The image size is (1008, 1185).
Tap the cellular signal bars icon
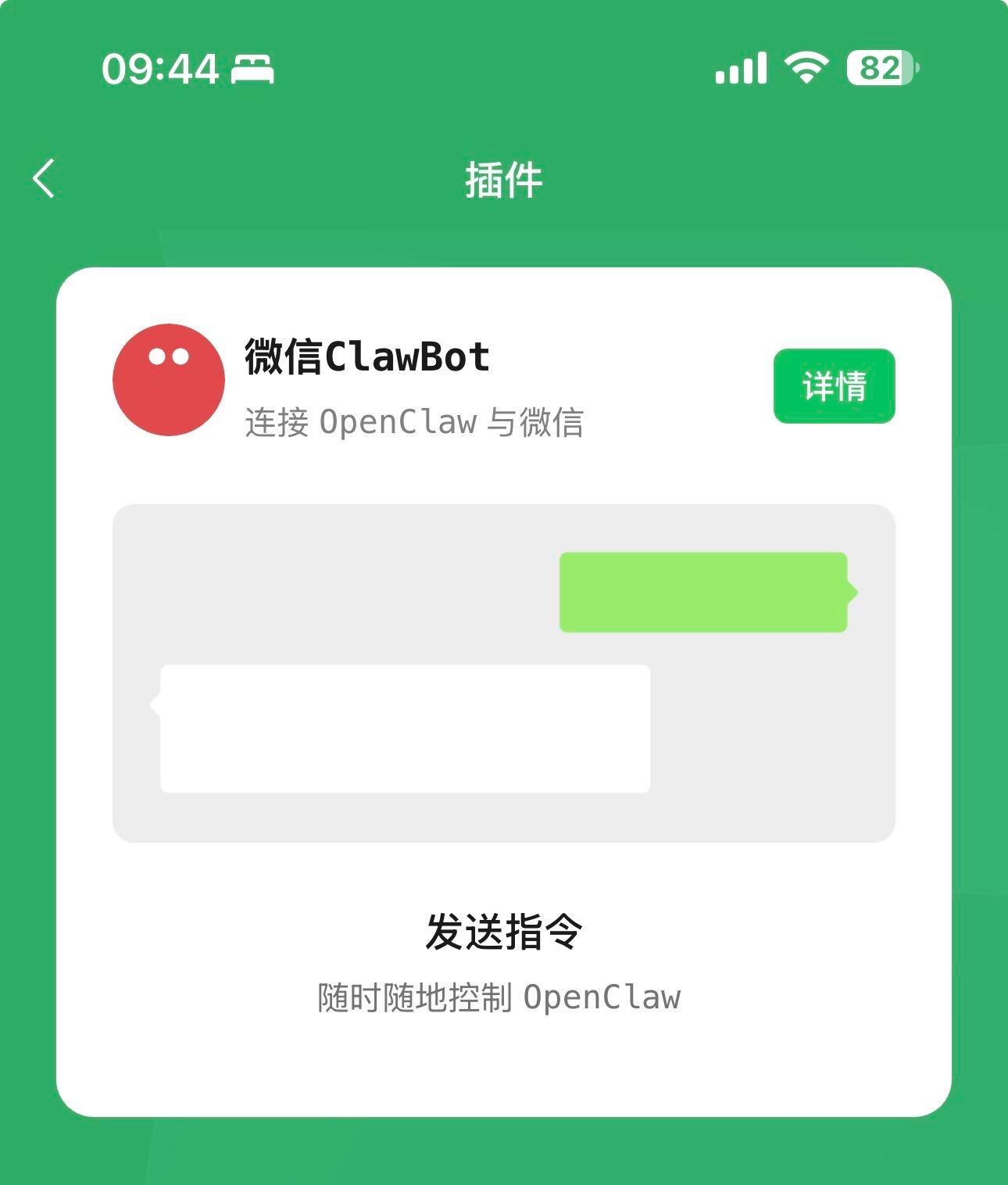[x=739, y=70]
